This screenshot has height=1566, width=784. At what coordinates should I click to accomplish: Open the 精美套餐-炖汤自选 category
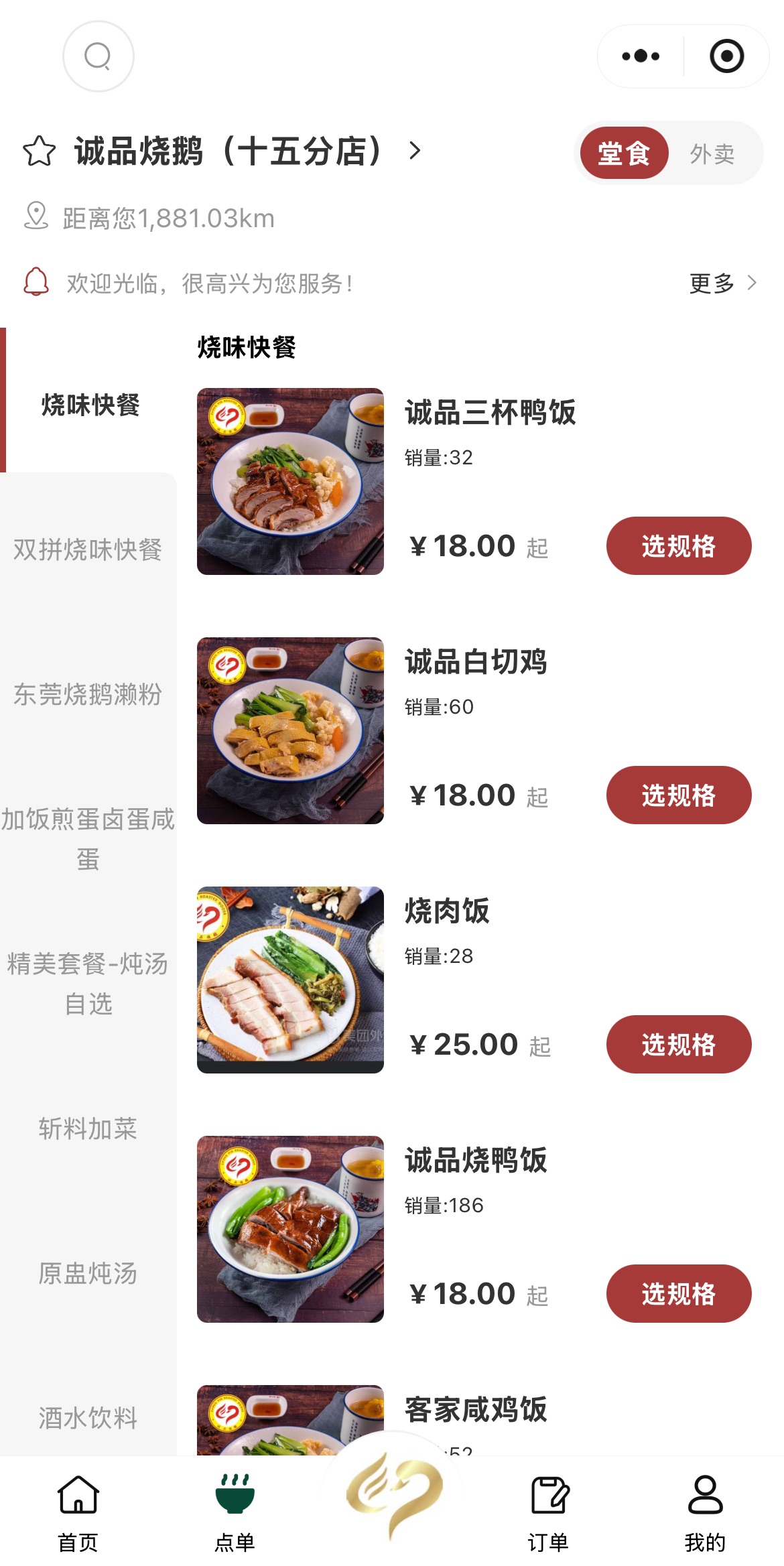[x=88, y=984]
